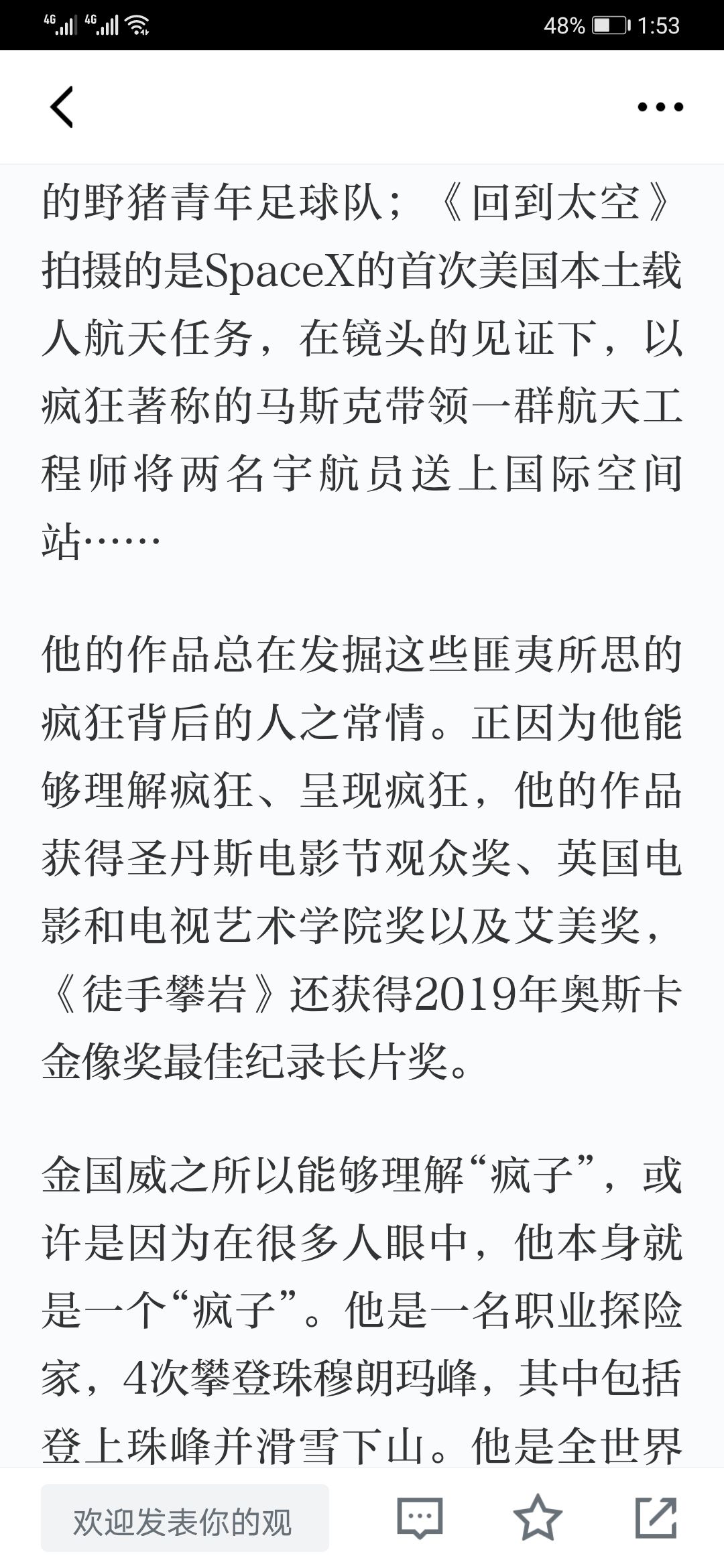Open the three-dot overflow menu
Viewport: 724px width, 1568px height.
[x=660, y=107]
